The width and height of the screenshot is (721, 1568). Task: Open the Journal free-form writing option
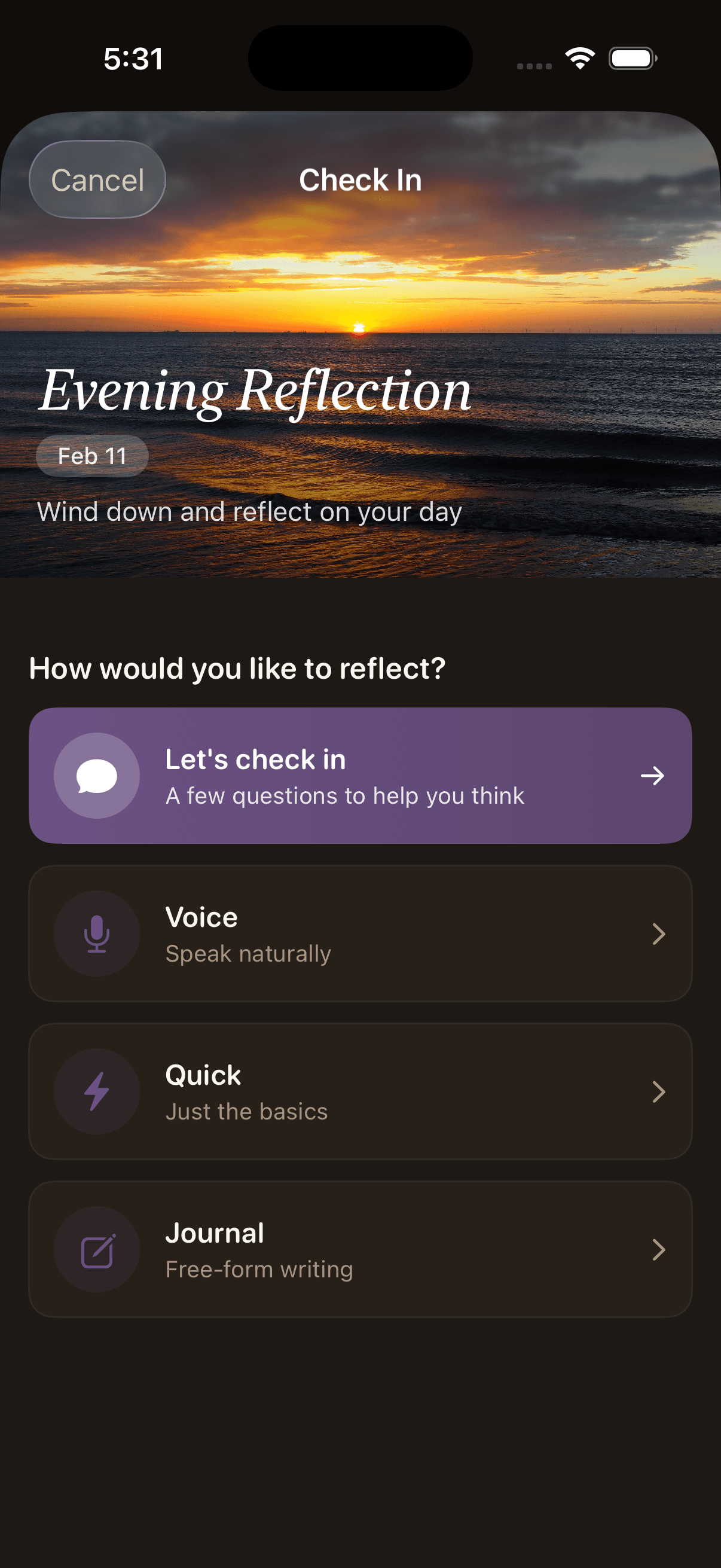360,1250
